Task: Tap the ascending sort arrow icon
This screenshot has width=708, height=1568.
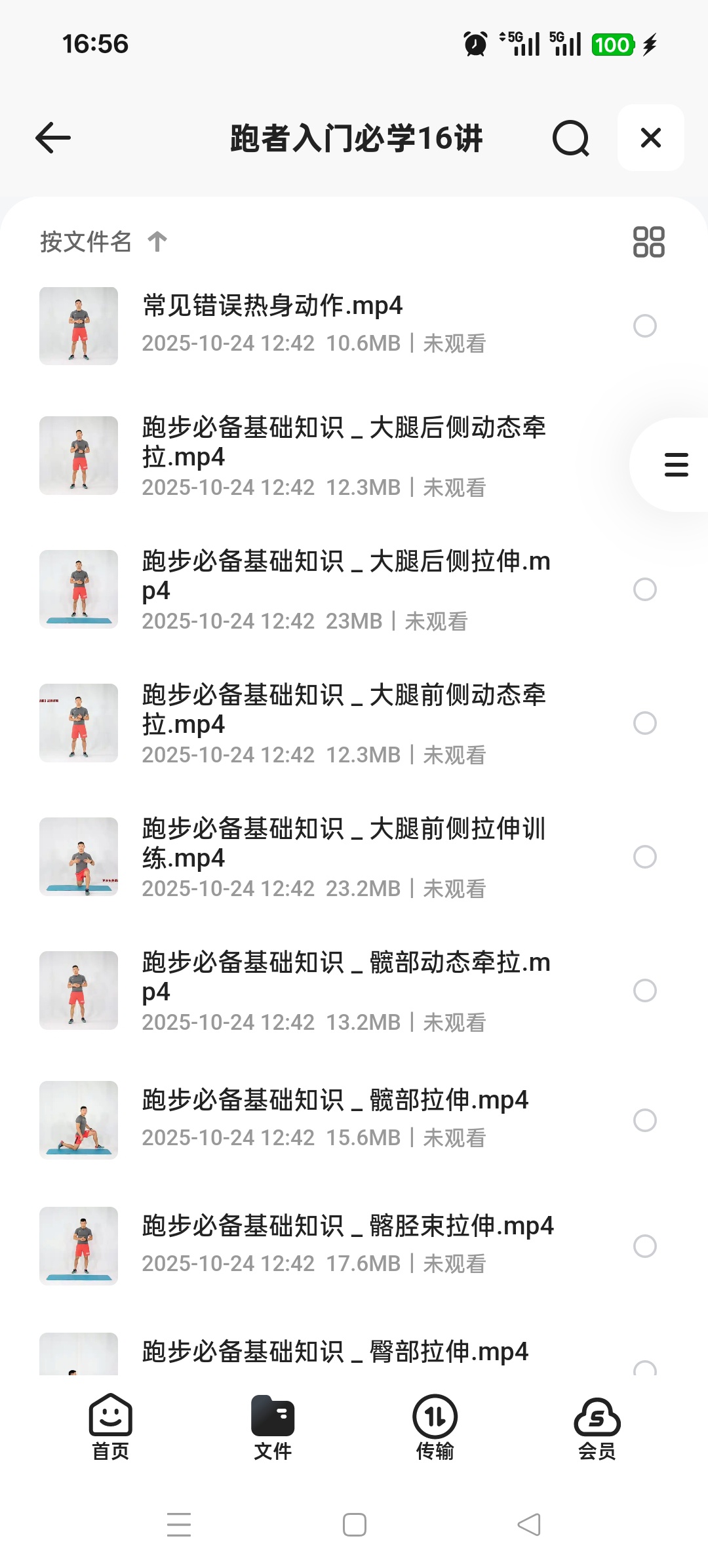Action: pyautogui.click(x=156, y=241)
